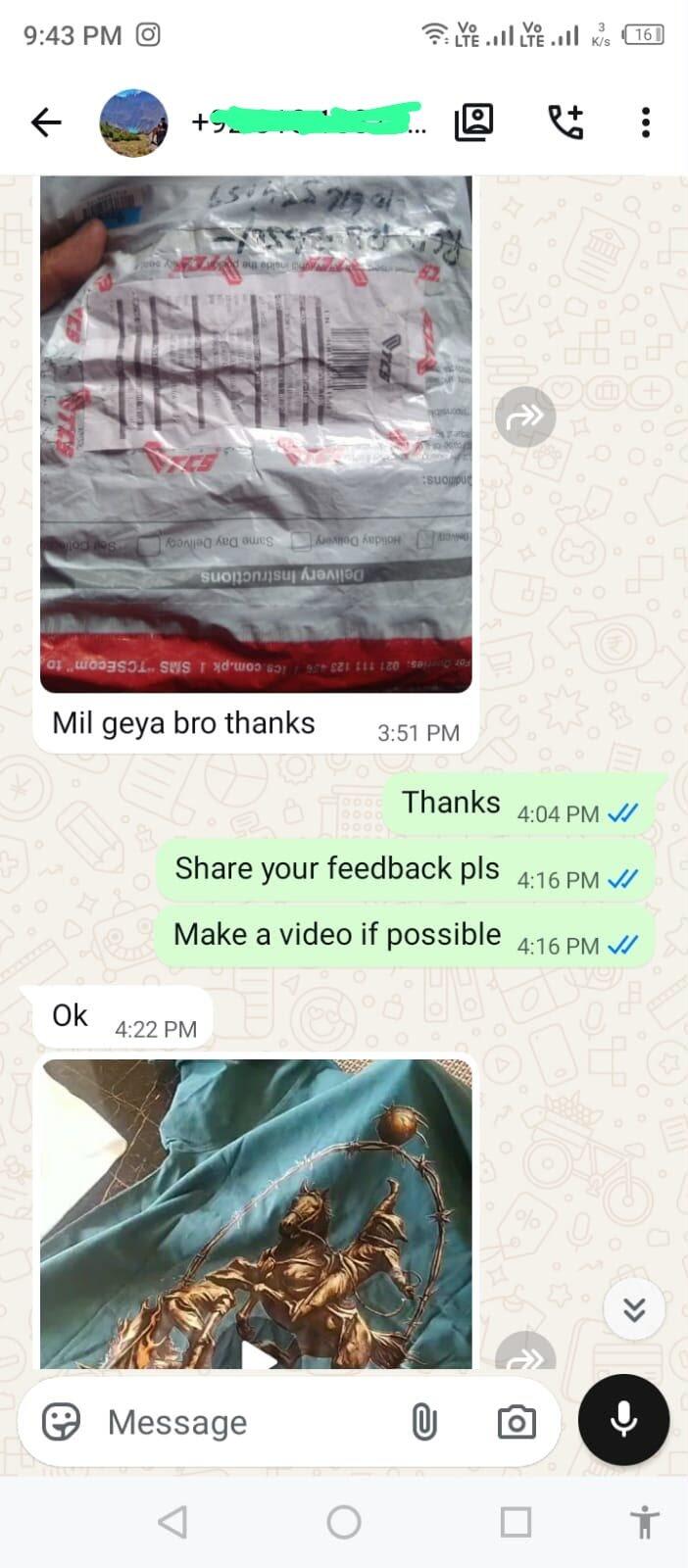Screen dimensions: 688x1568
Task: Open the recent apps view
Action: pos(516,1522)
